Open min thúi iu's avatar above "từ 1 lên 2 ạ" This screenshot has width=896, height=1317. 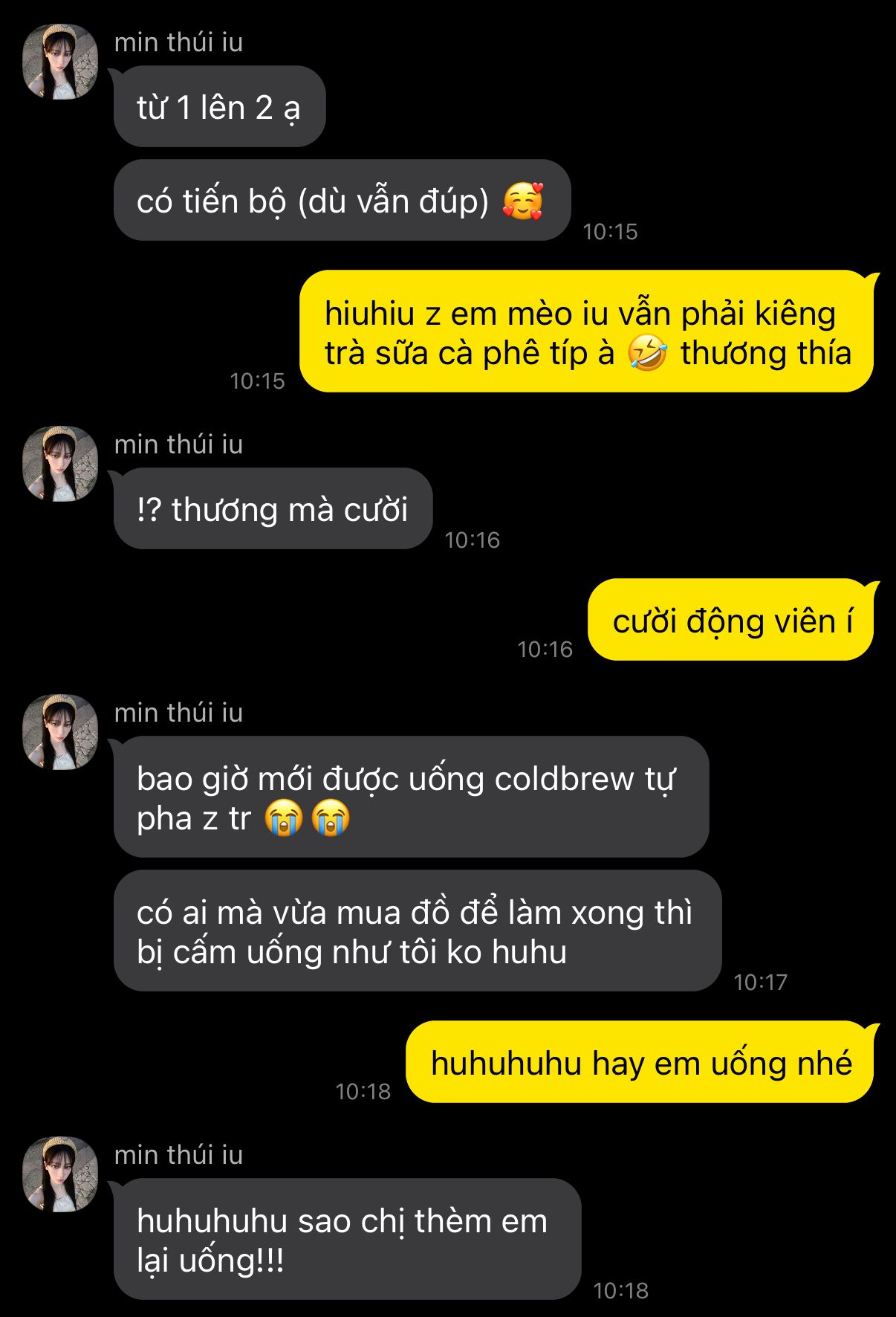tap(60, 62)
